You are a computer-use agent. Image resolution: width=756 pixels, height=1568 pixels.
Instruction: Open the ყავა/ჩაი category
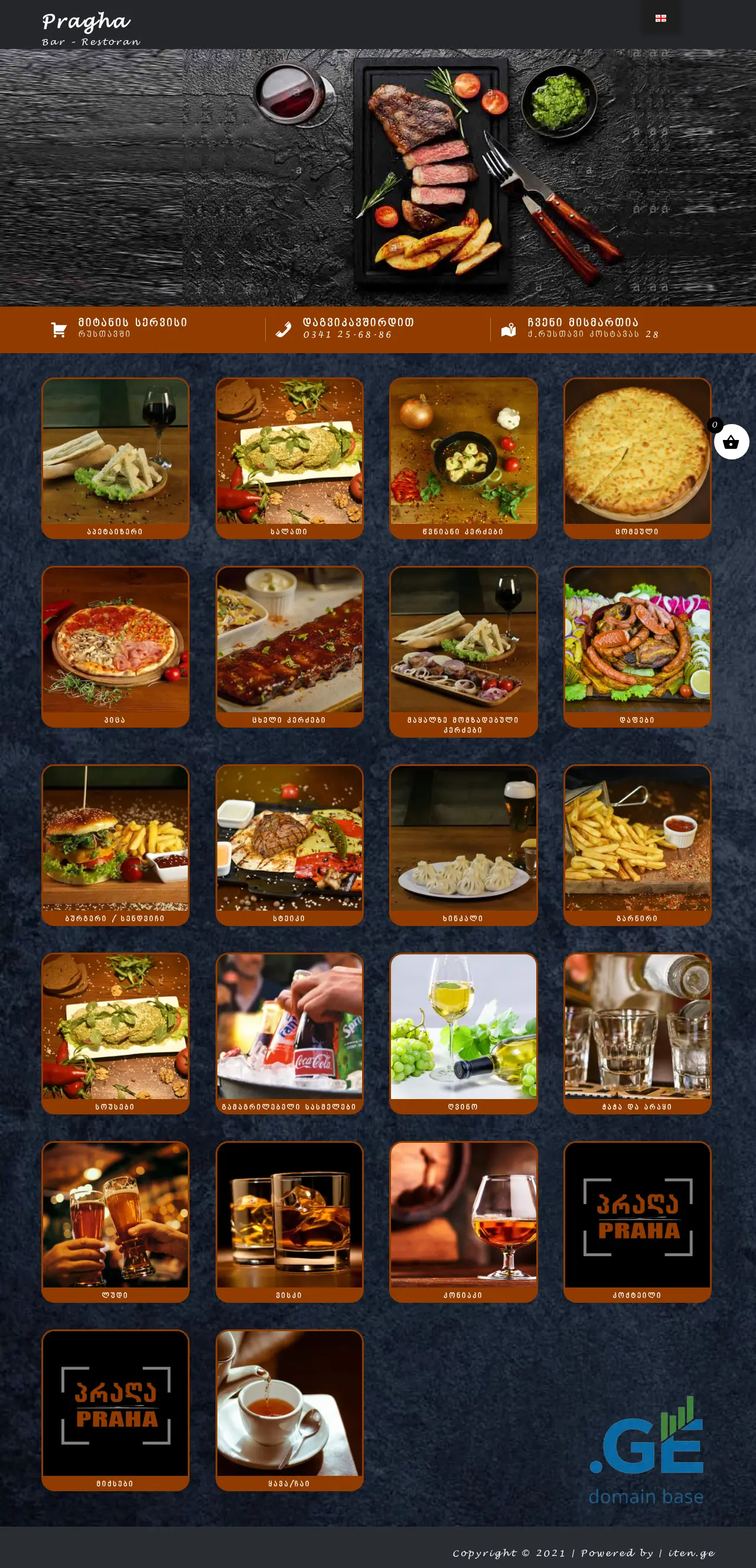click(x=289, y=1410)
